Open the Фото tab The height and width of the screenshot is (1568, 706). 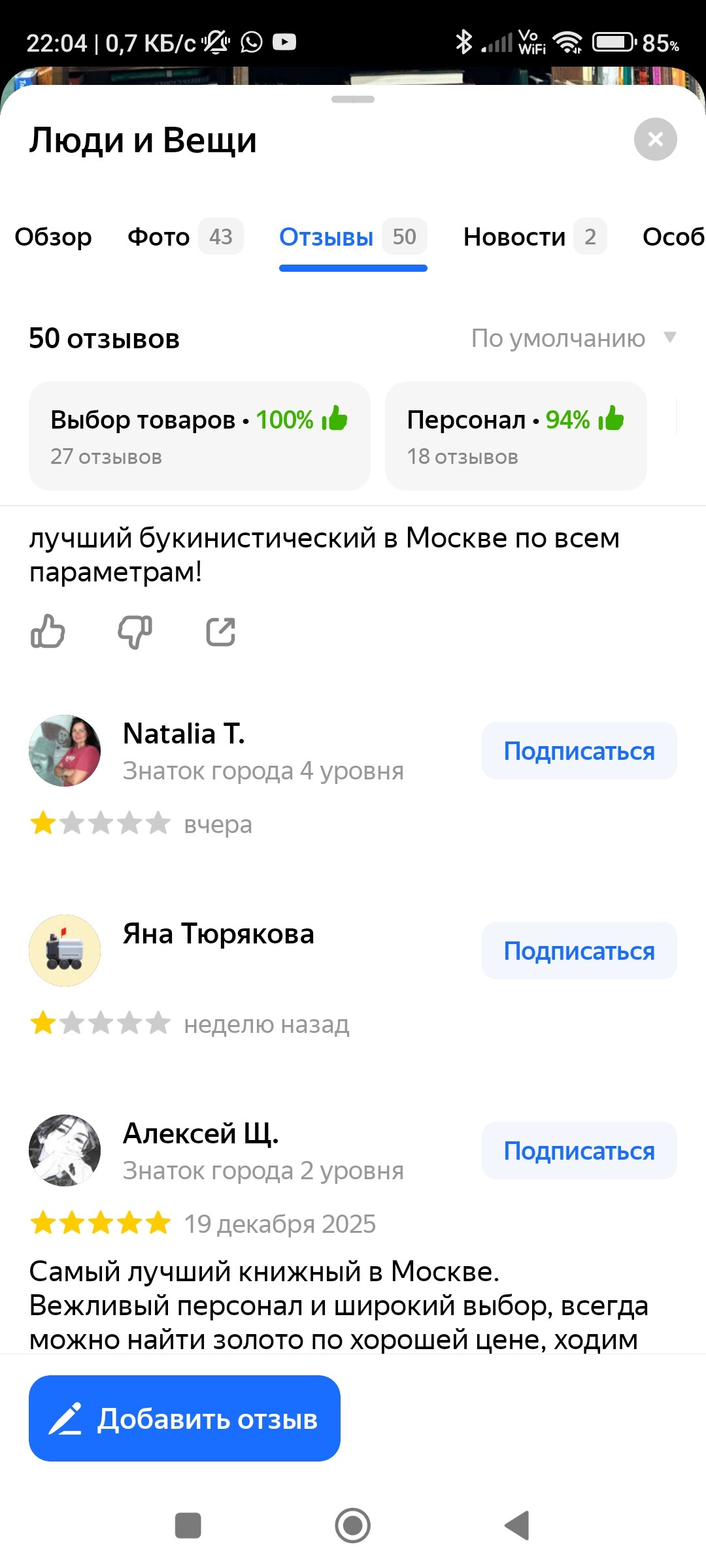point(185,237)
